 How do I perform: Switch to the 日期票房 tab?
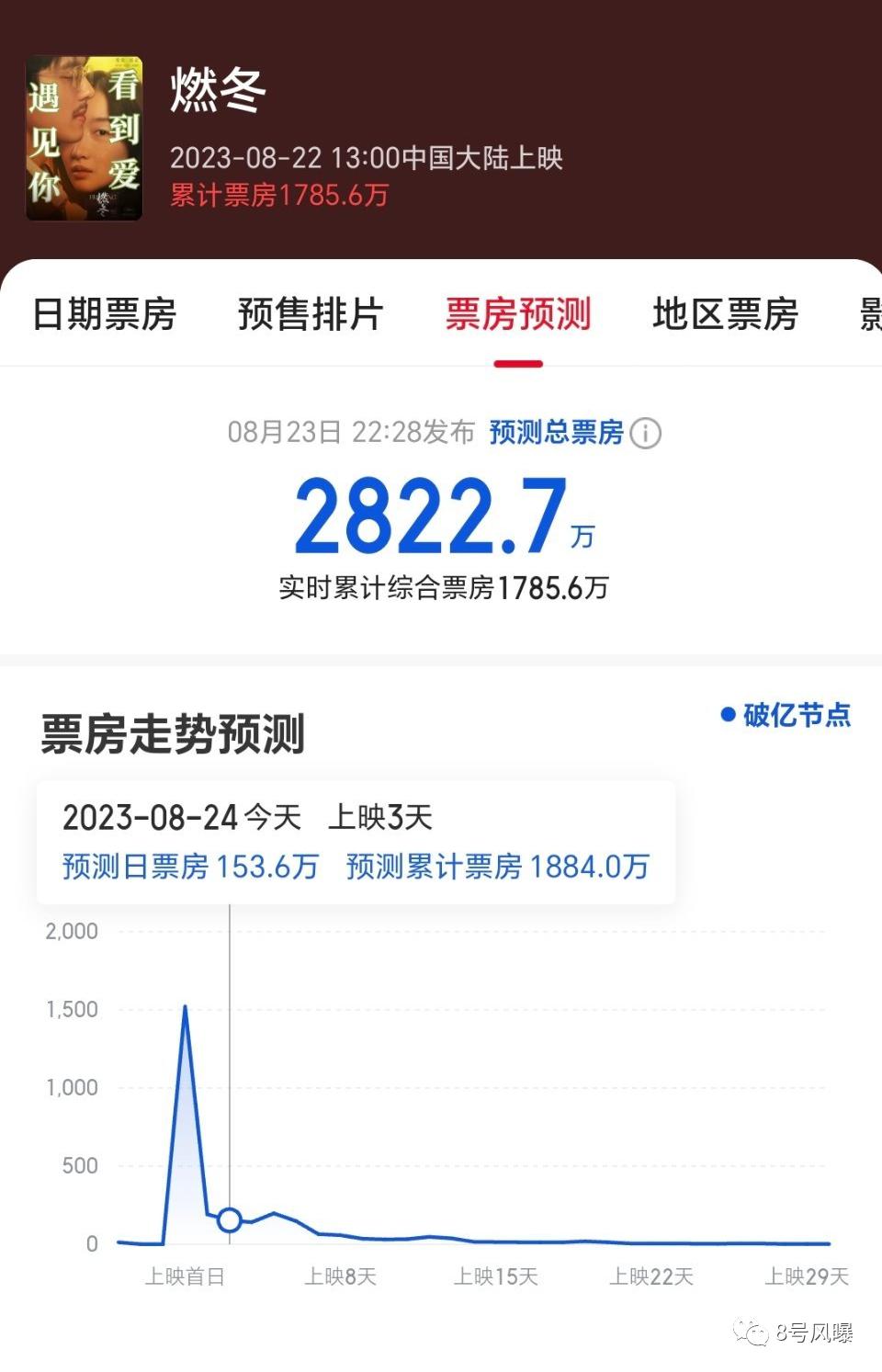pyautogui.click(x=104, y=314)
